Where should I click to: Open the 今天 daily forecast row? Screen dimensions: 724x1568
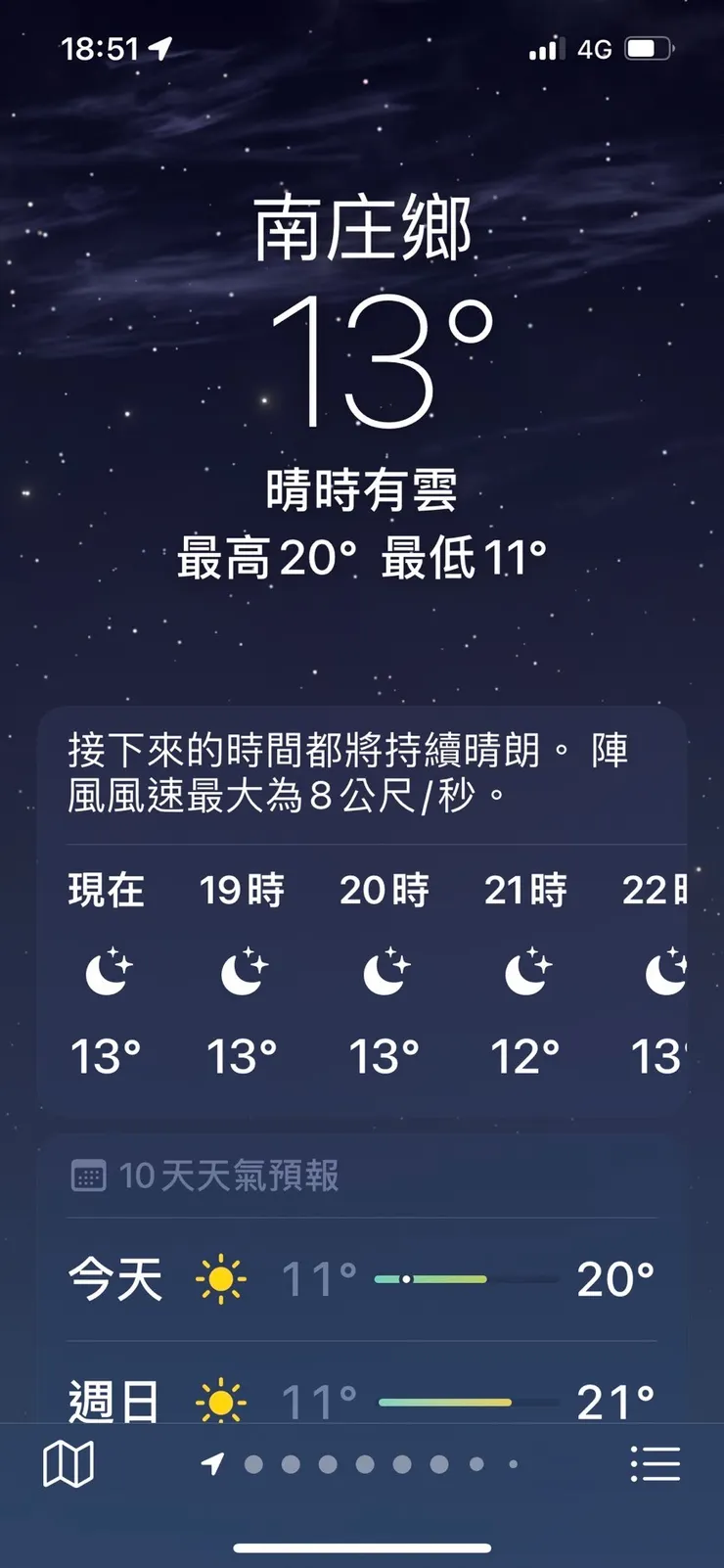click(x=362, y=1277)
